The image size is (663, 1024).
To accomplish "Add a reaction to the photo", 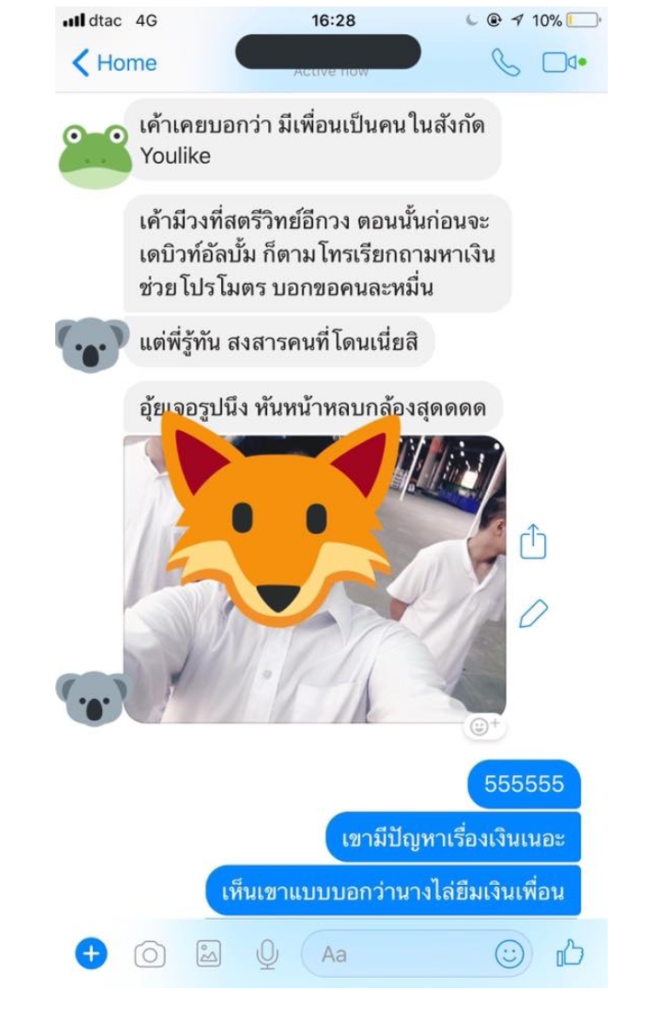I will point(485,727).
